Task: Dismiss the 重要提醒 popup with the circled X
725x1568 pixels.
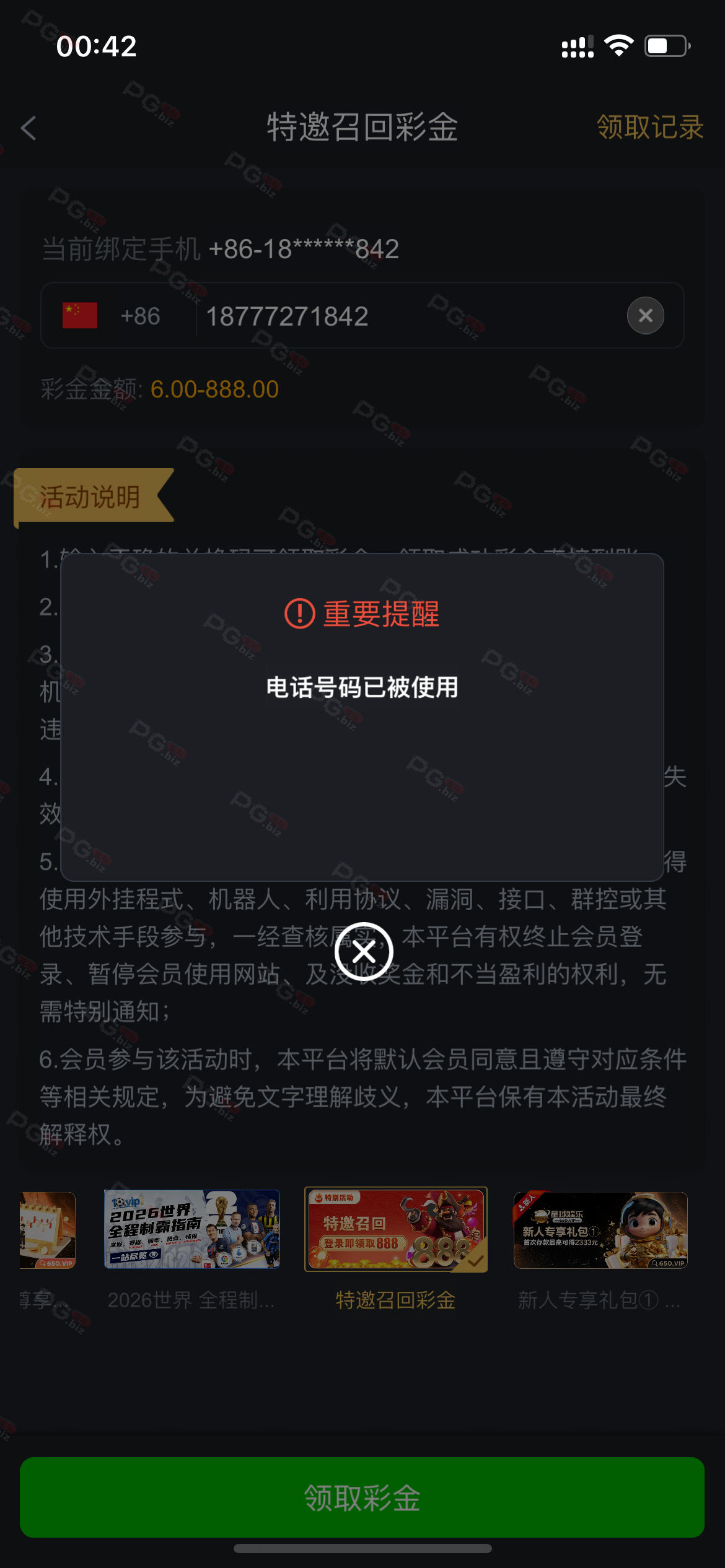Action: click(x=364, y=952)
